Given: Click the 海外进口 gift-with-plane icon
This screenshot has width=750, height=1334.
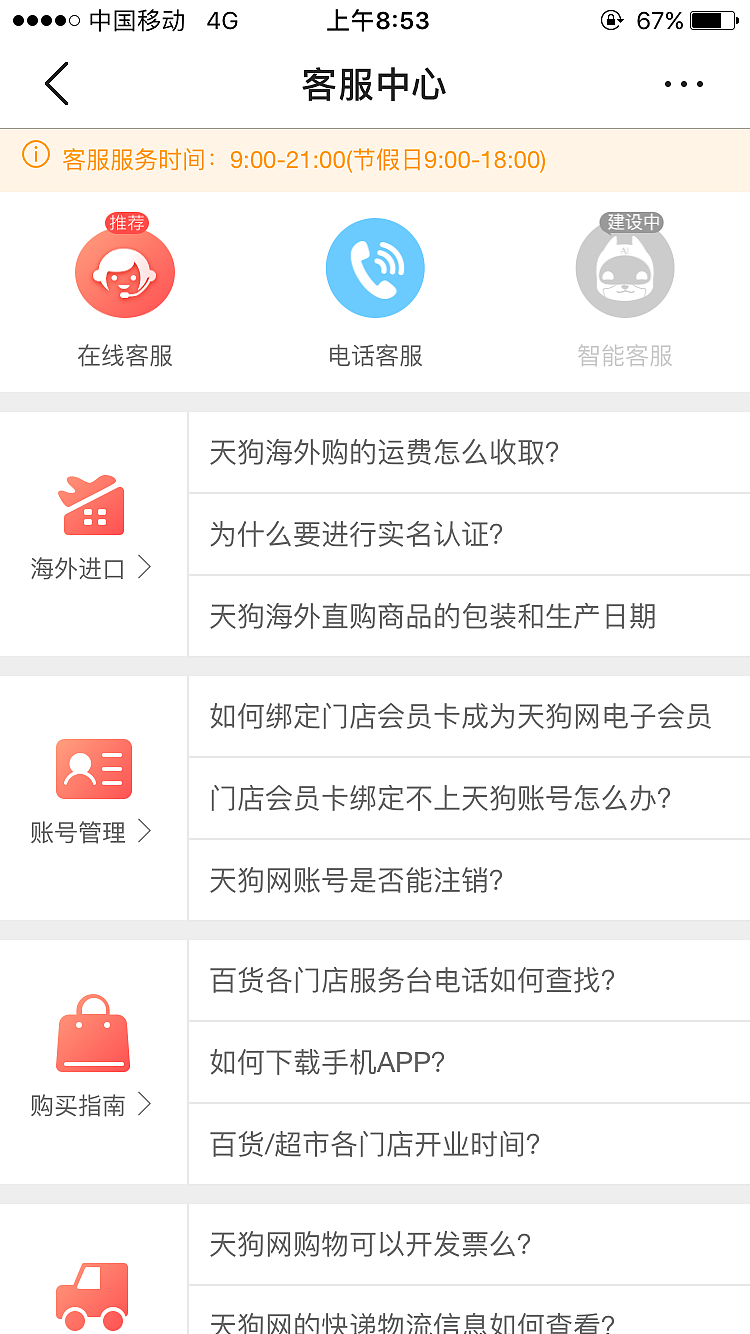Looking at the screenshot, I should click(x=93, y=506).
